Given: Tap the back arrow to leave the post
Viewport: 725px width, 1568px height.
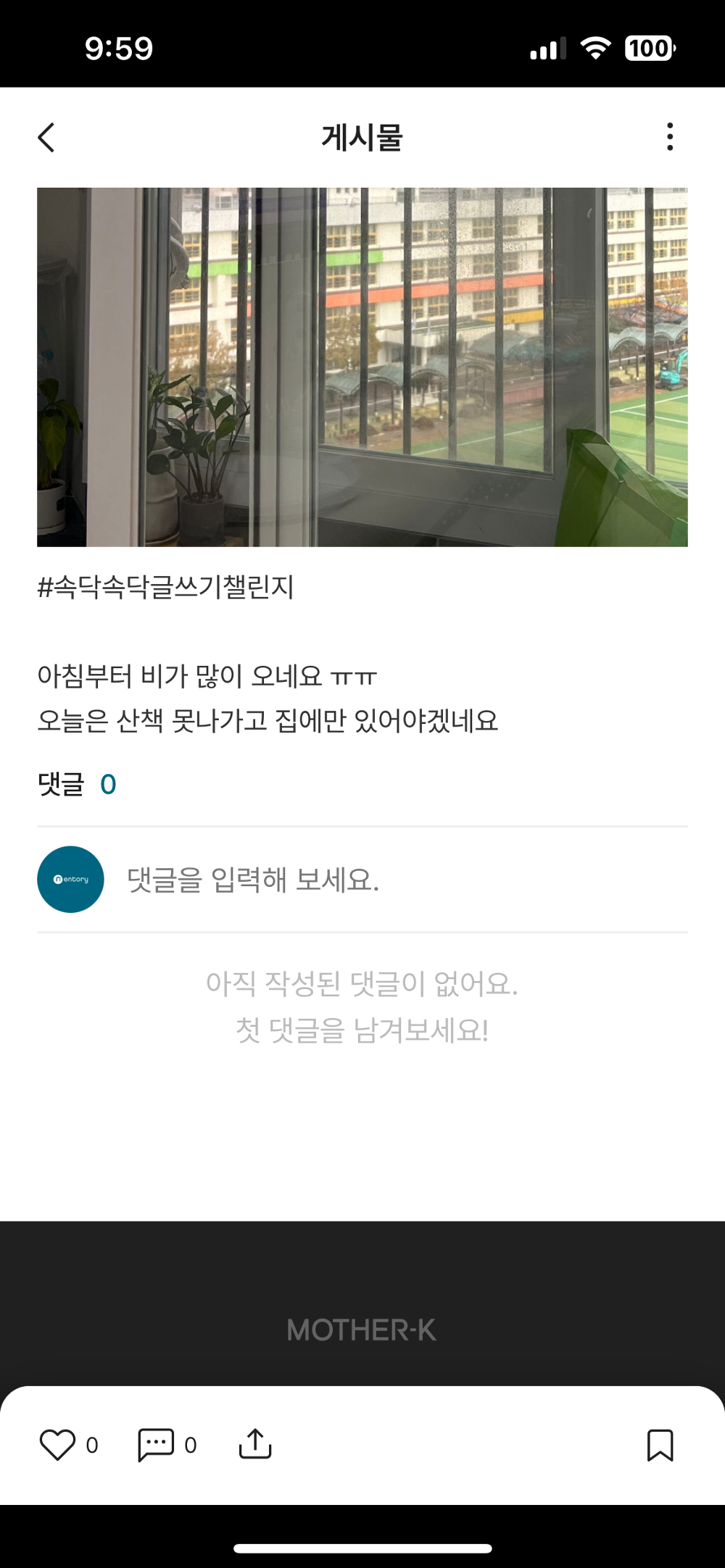Looking at the screenshot, I should [46, 137].
